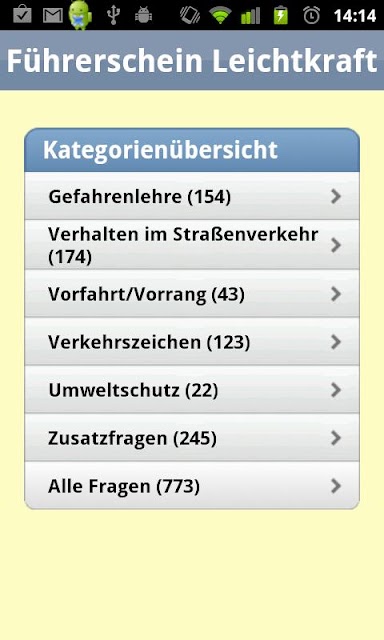Open the Gefahrenlehre category

pos(192,196)
